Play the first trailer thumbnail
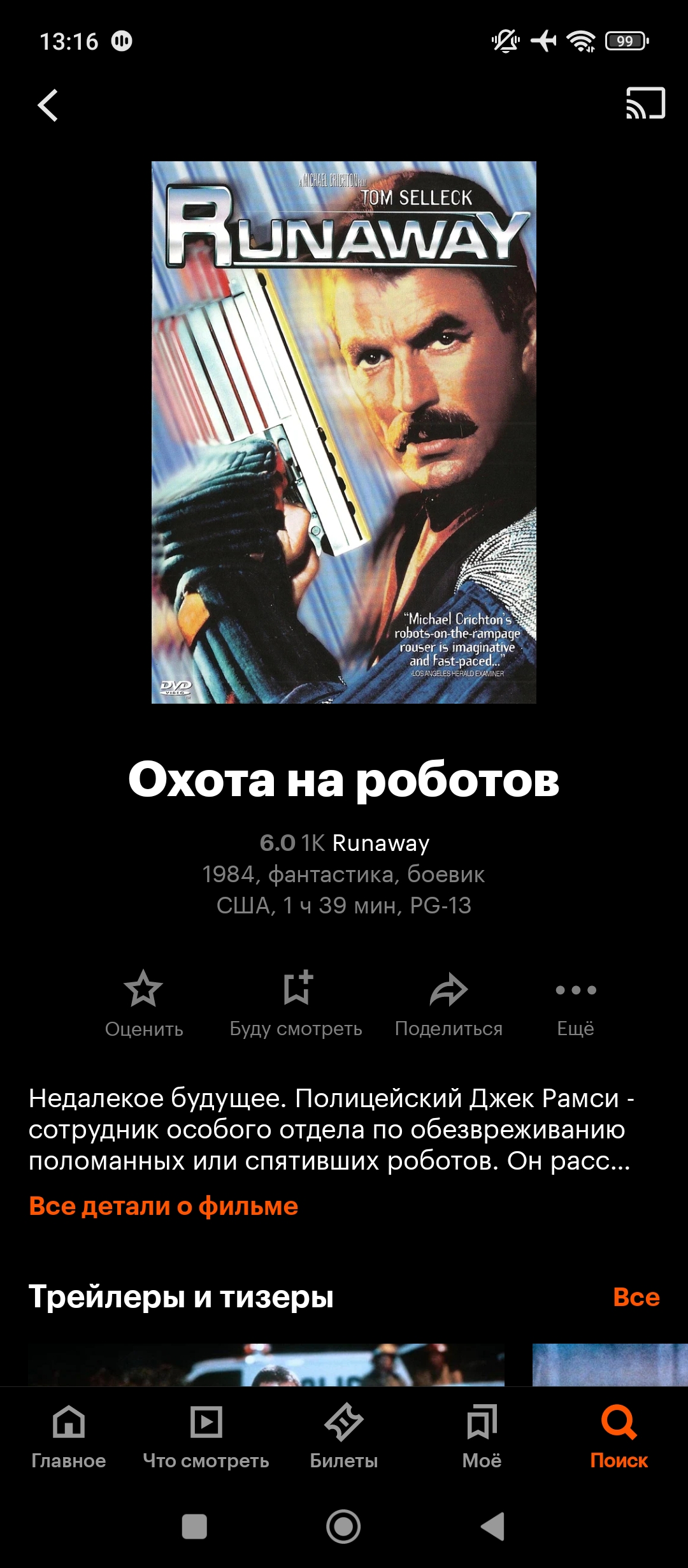The width and height of the screenshot is (688, 1568). pyautogui.click(x=266, y=1364)
